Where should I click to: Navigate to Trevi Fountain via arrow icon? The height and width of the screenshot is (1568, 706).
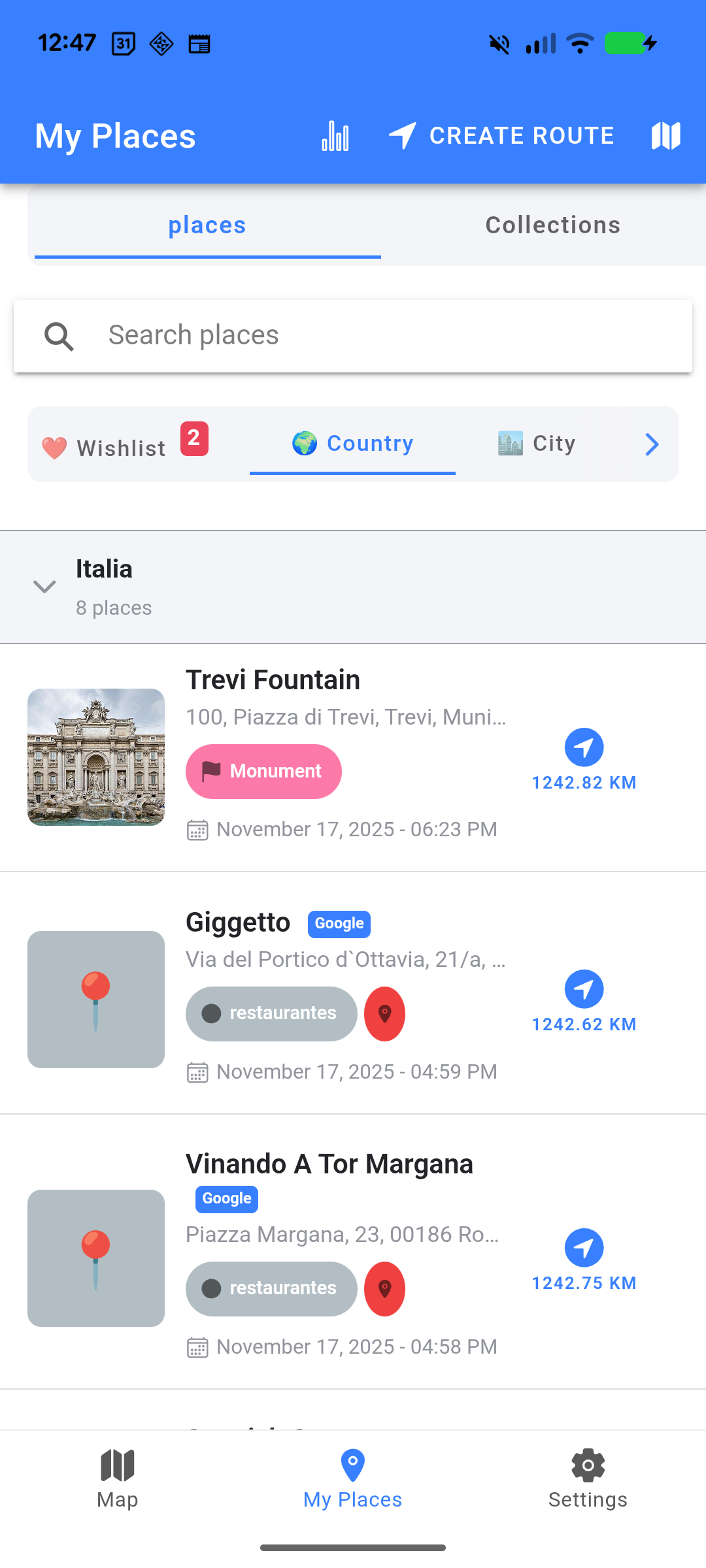point(584,747)
